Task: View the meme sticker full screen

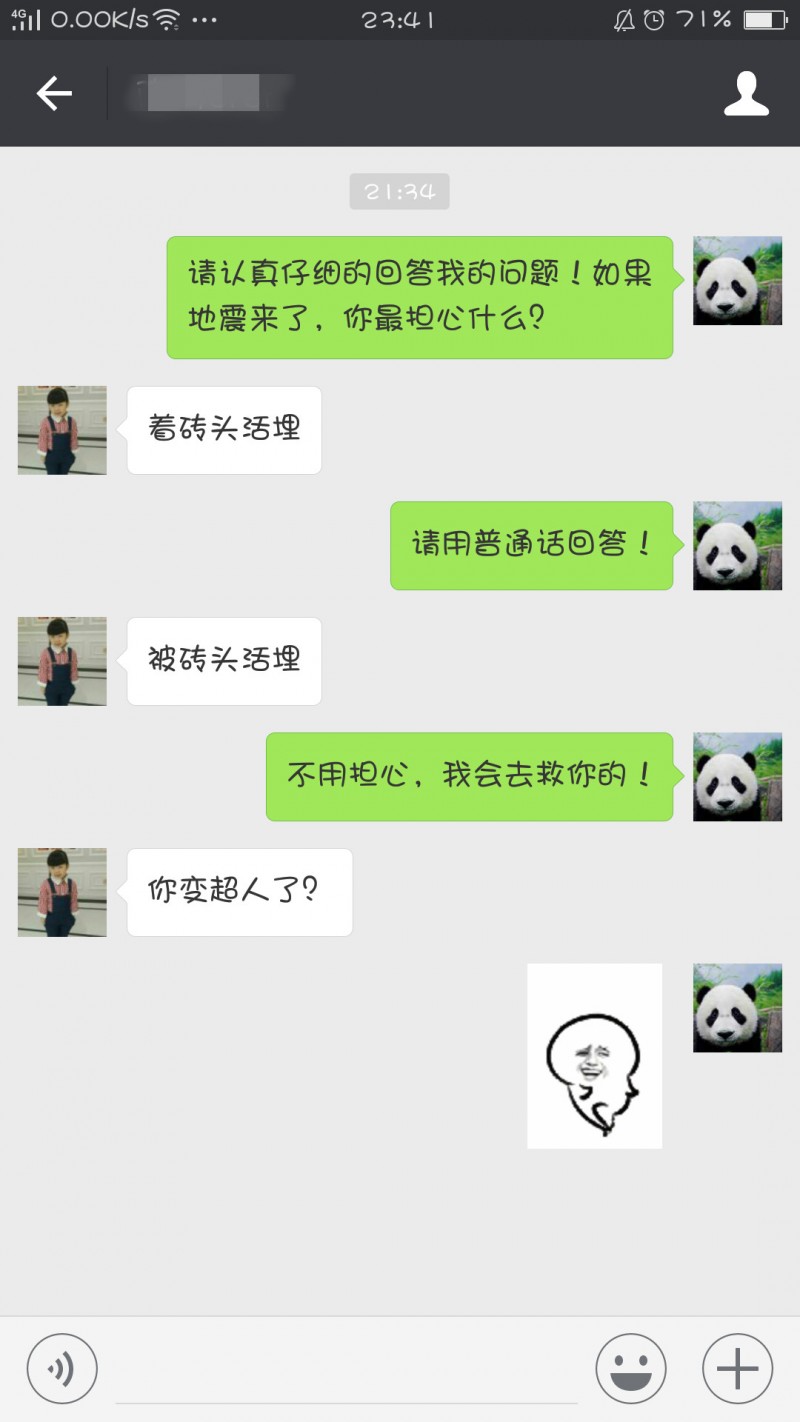Action: point(594,1055)
